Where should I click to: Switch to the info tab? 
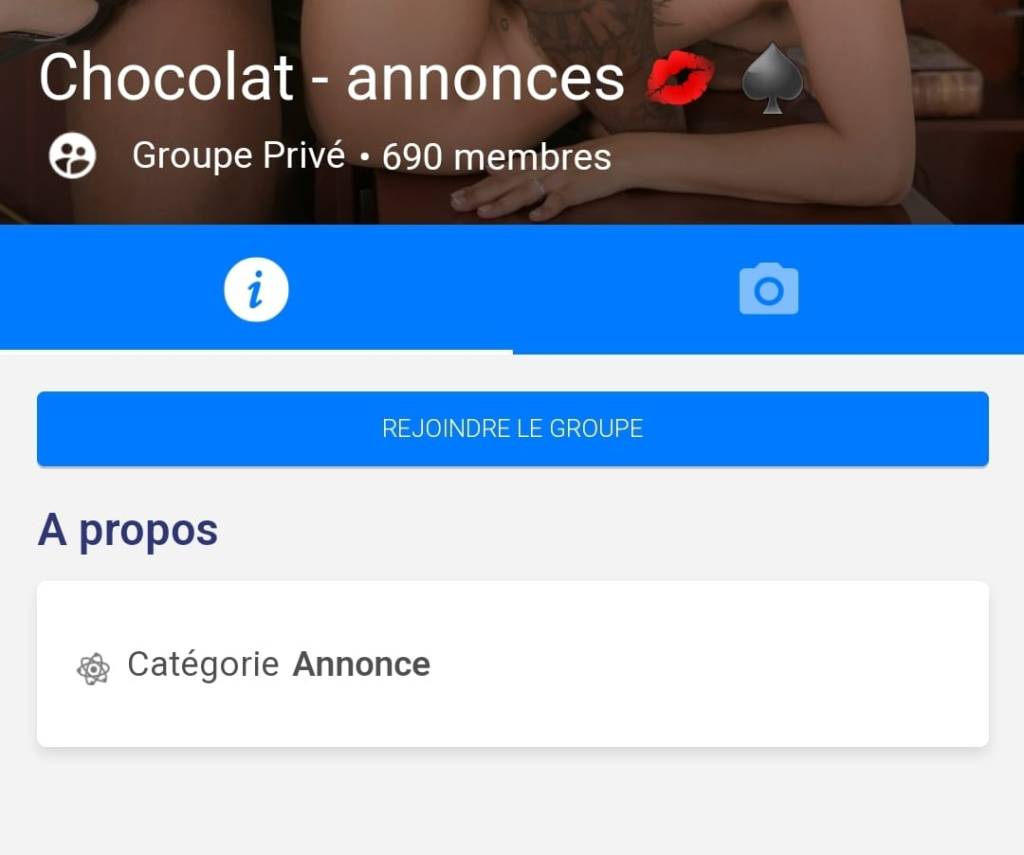click(x=256, y=291)
